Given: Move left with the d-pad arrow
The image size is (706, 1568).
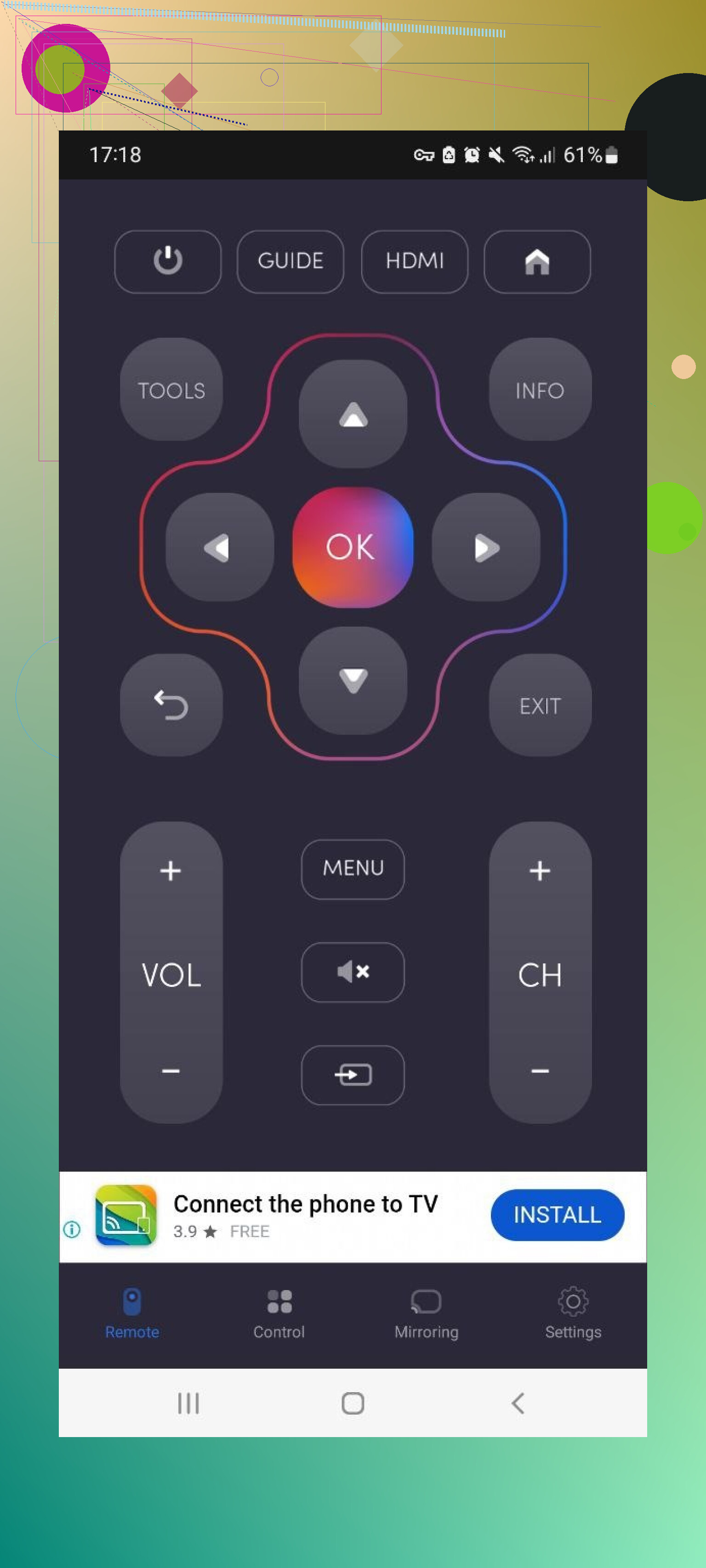Looking at the screenshot, I should point(219,547).
